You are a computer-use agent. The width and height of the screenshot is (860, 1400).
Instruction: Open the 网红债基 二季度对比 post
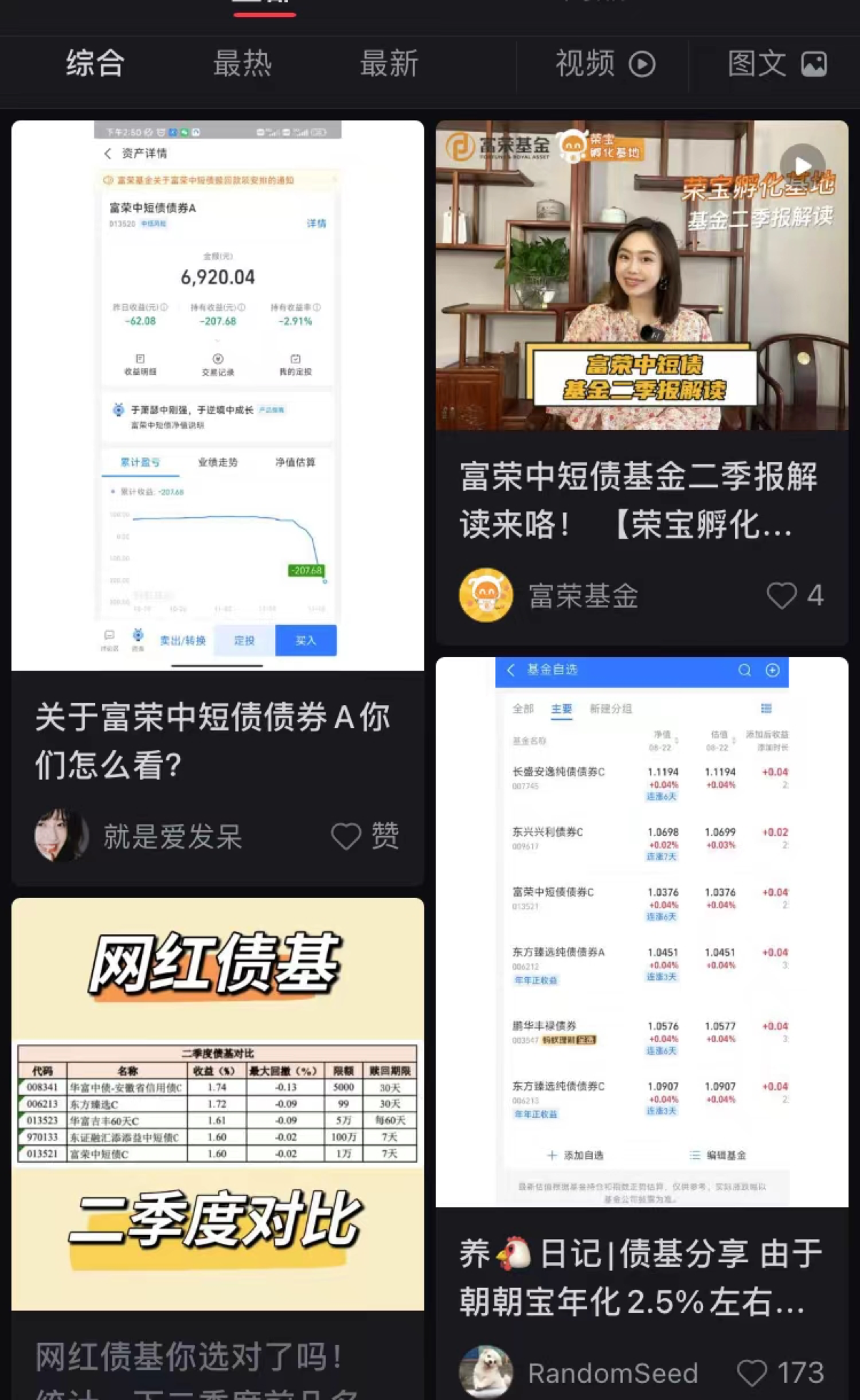(x=217, y=1104)
